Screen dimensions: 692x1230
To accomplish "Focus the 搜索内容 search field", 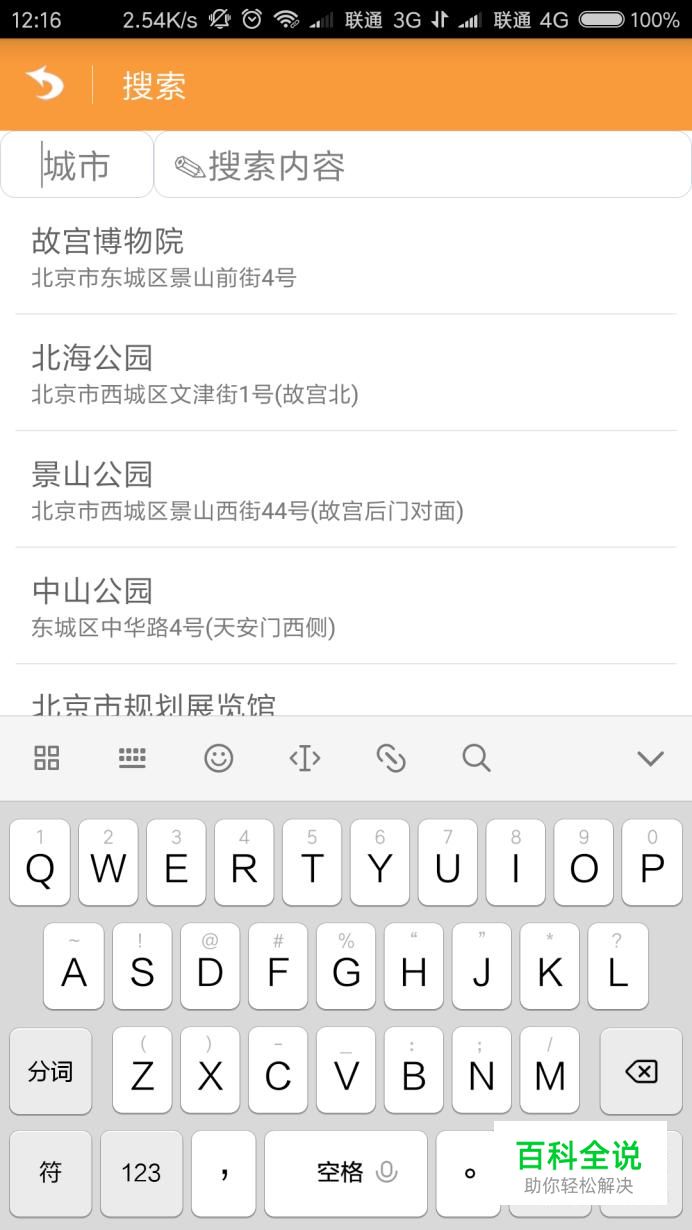I will pyautogui.click(x=423, y=165).
